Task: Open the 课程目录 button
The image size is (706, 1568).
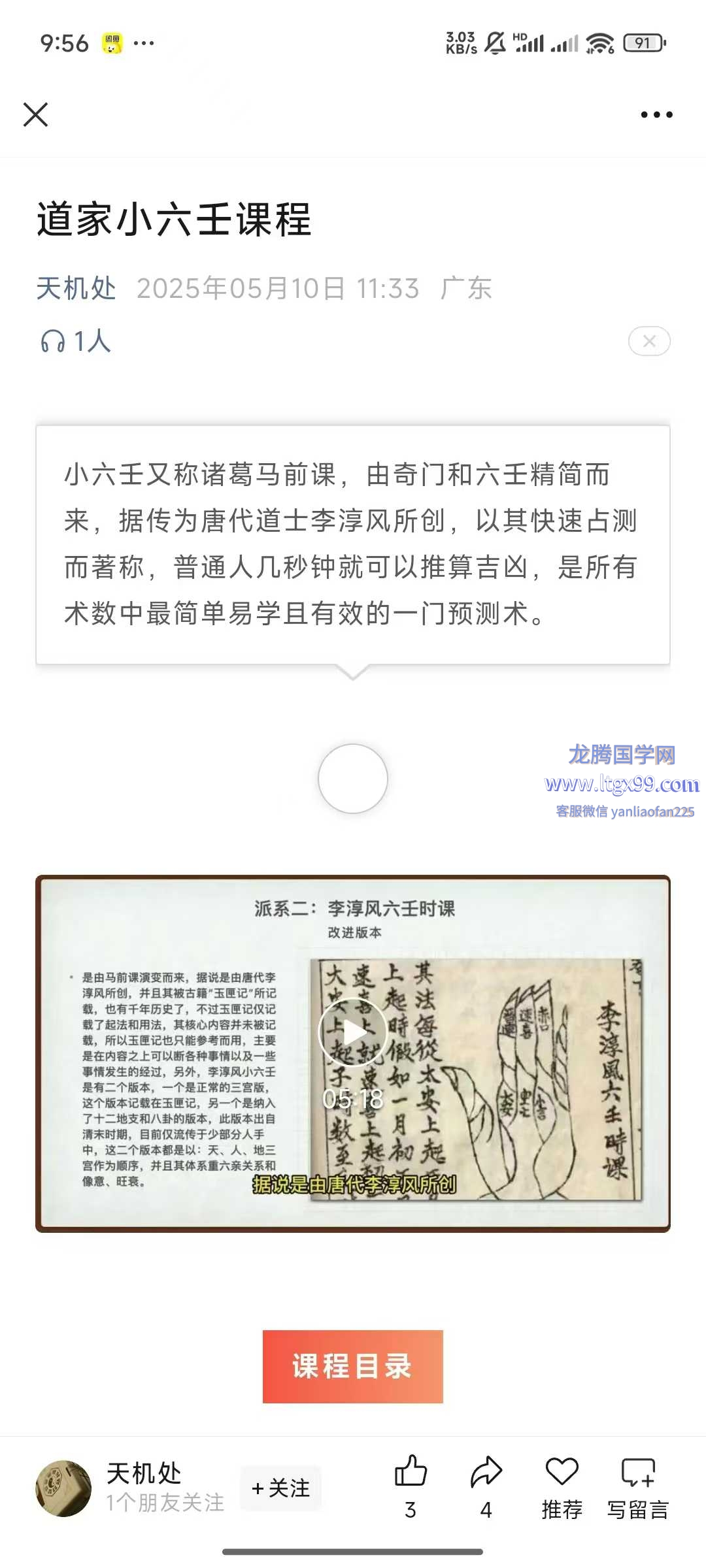Action: 353,1366
